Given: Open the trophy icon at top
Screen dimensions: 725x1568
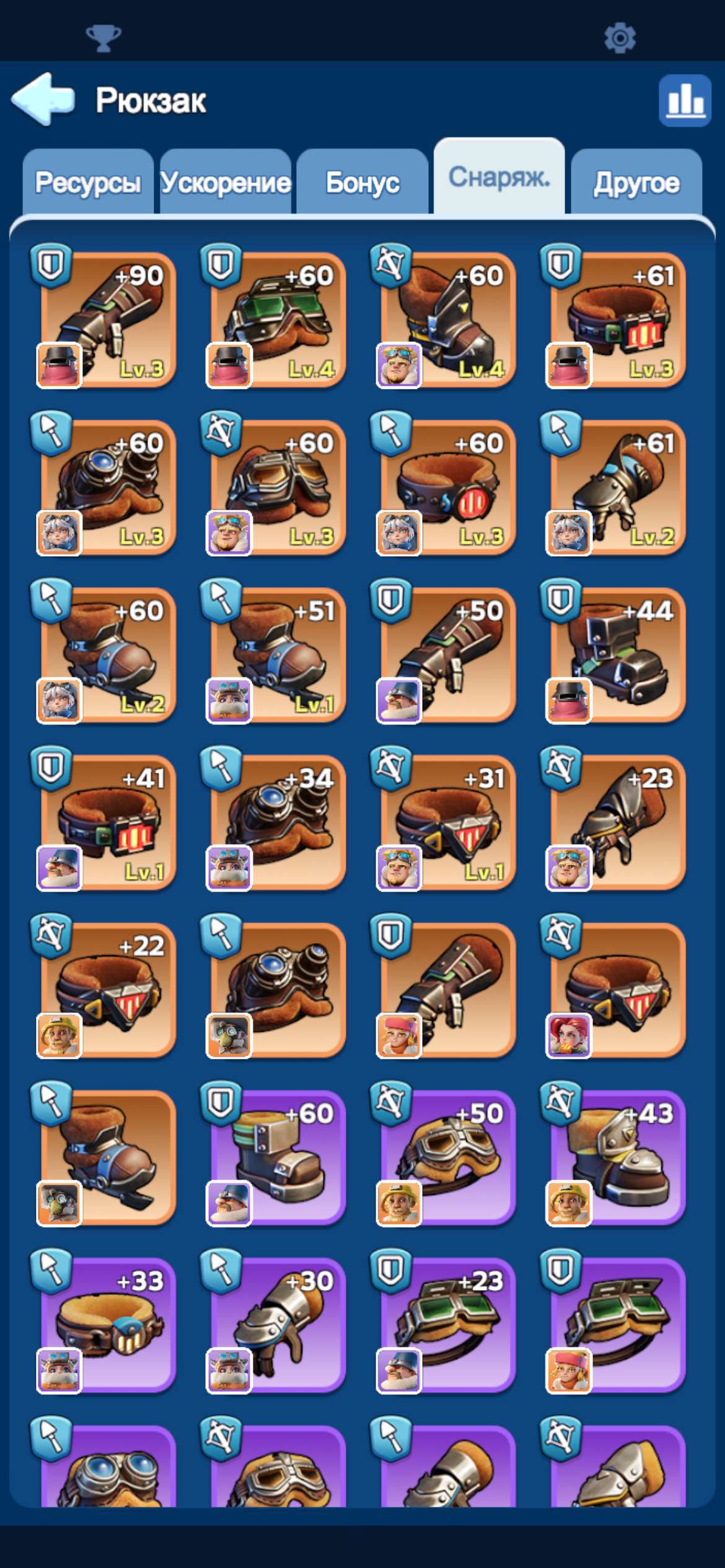Looking at the screenshot, I should [x=103, y=38].
